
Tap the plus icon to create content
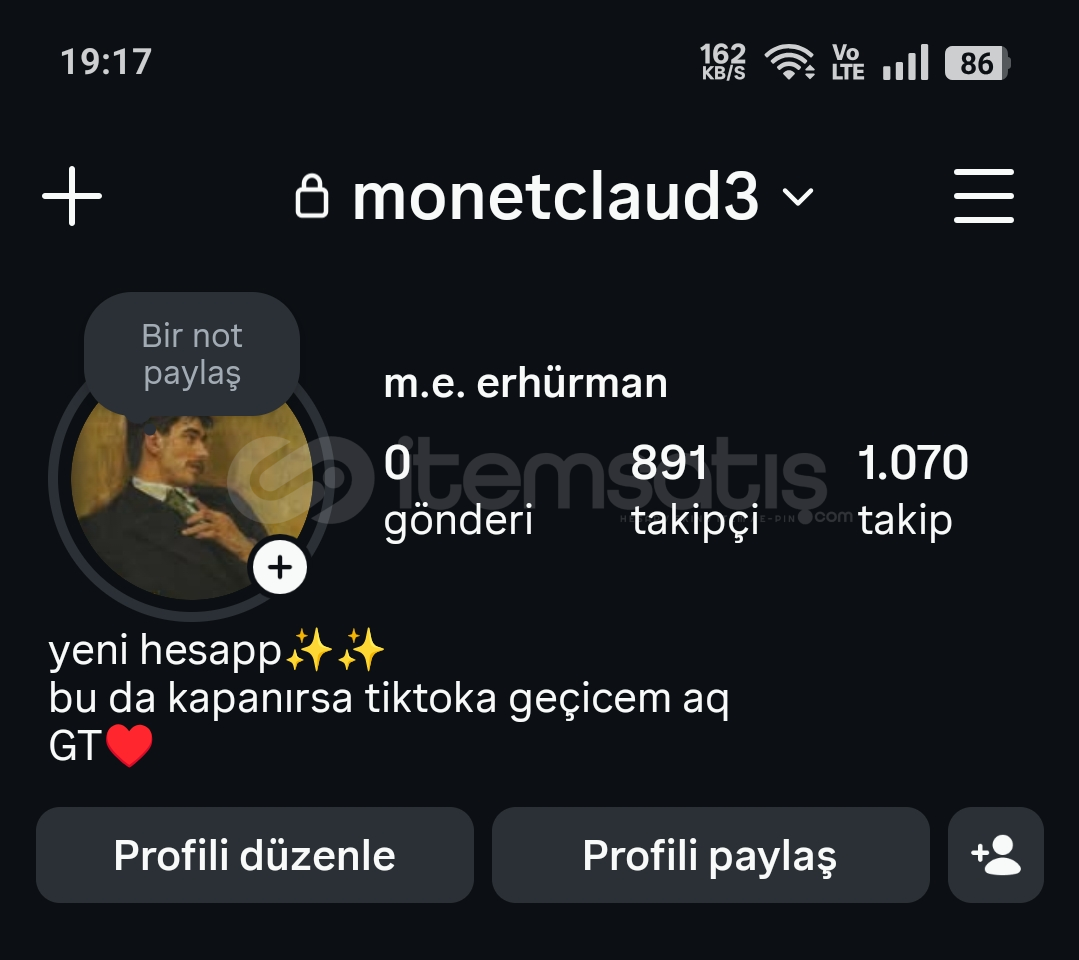point(72,196)
